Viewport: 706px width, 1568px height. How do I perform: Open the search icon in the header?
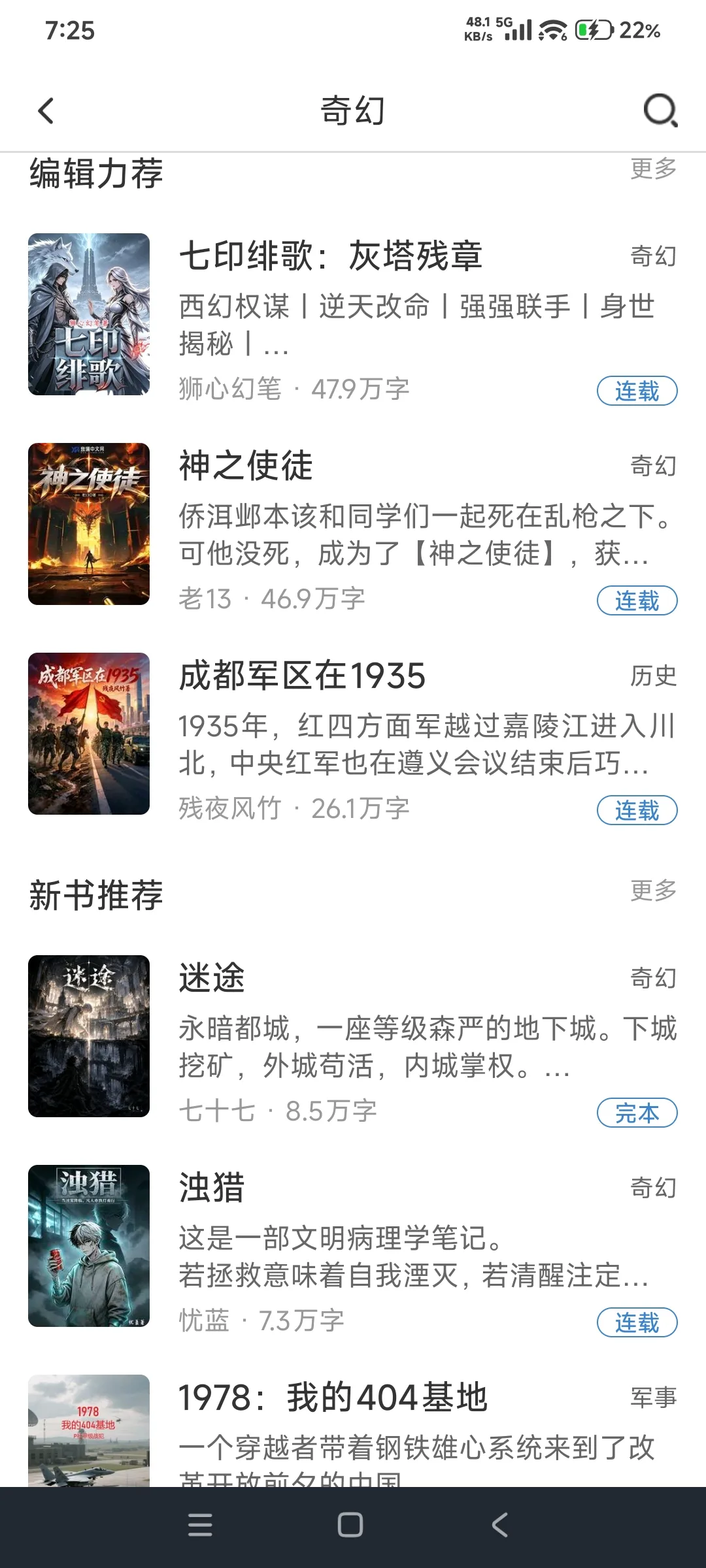[x=660, y=110]
